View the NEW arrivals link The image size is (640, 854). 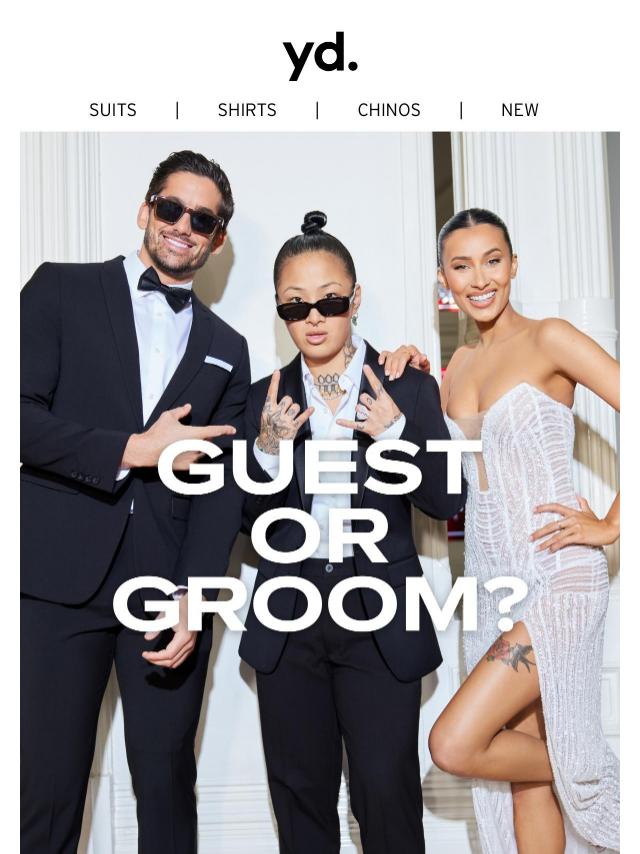click(519, 110)
